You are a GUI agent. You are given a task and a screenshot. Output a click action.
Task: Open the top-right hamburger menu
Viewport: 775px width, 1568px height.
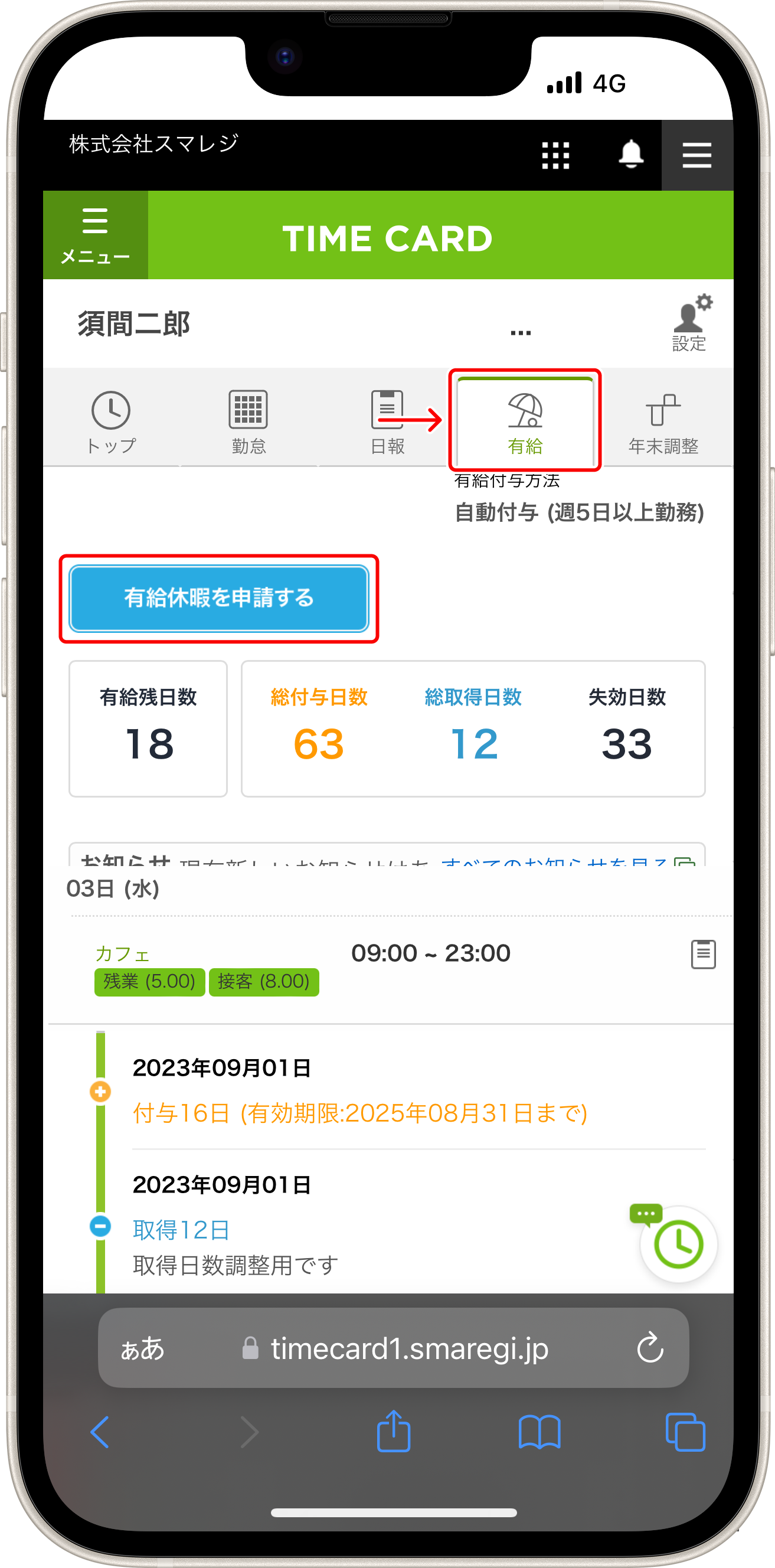[696, 155]
